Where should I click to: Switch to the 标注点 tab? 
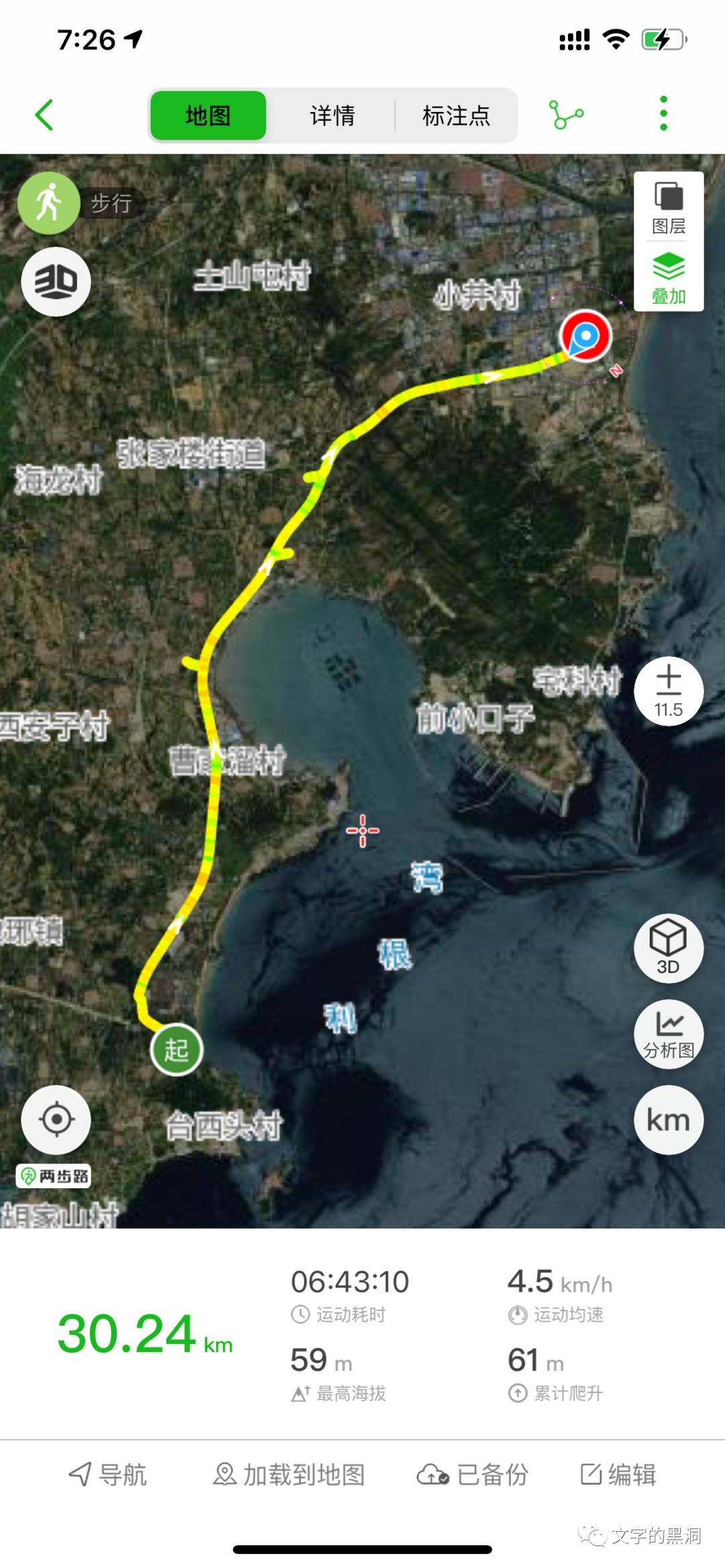456,115
